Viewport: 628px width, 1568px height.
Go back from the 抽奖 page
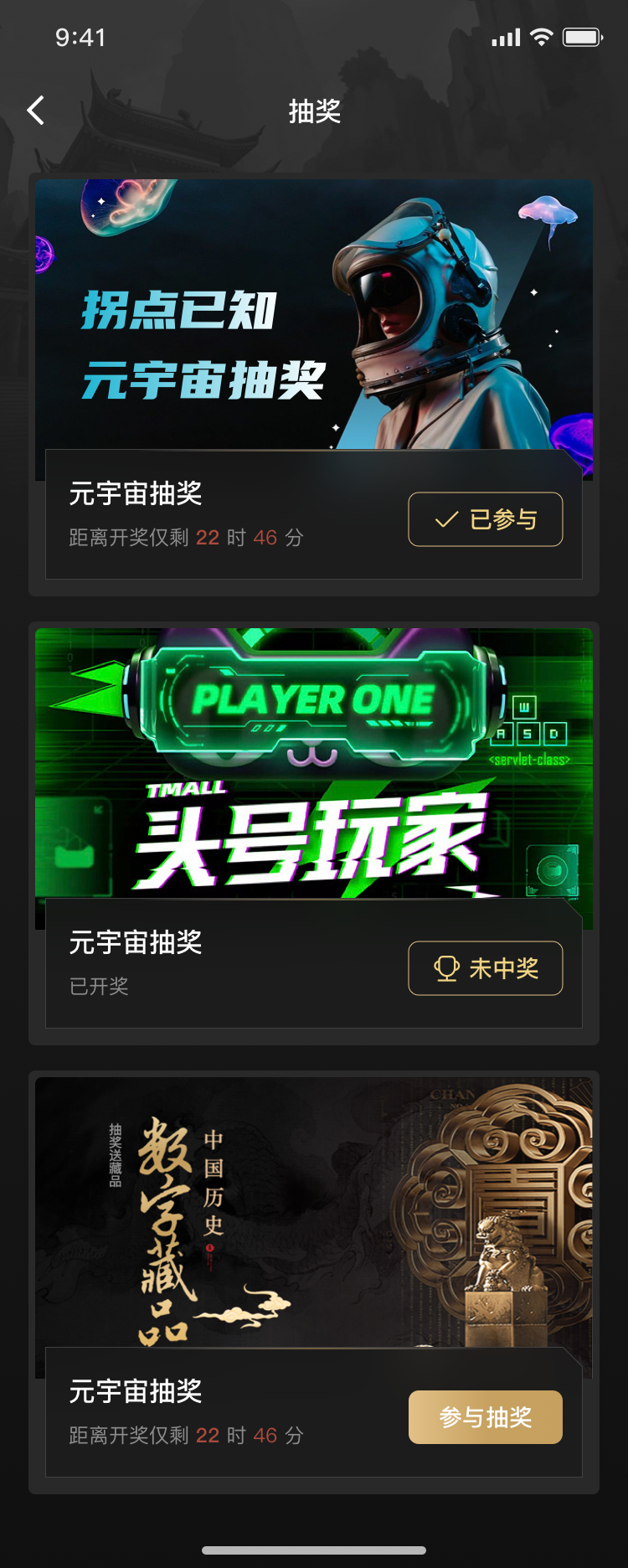click(35, 111)
